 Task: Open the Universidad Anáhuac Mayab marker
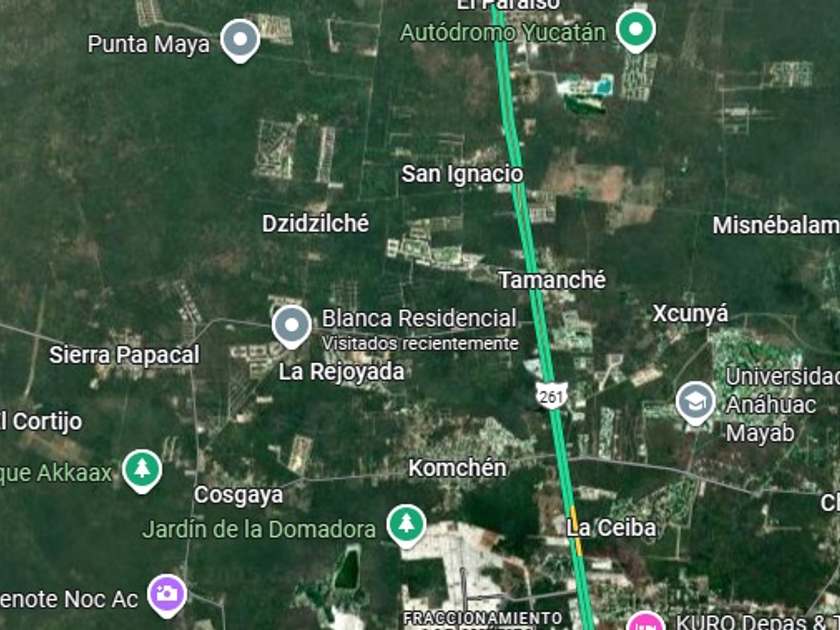(x=695, y=402)
